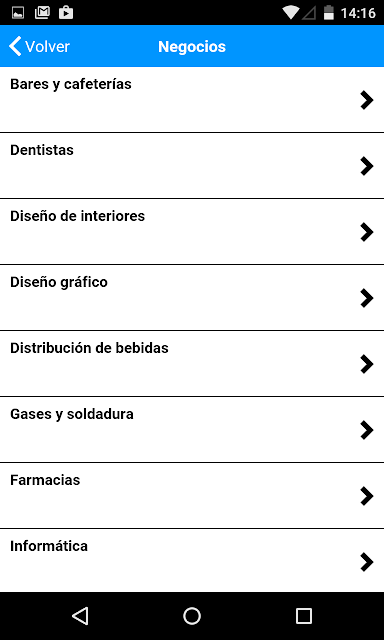Viewport: 384px width, 640px height.
Task: Open Bares y cafeterías category
Action: [192, 100]
